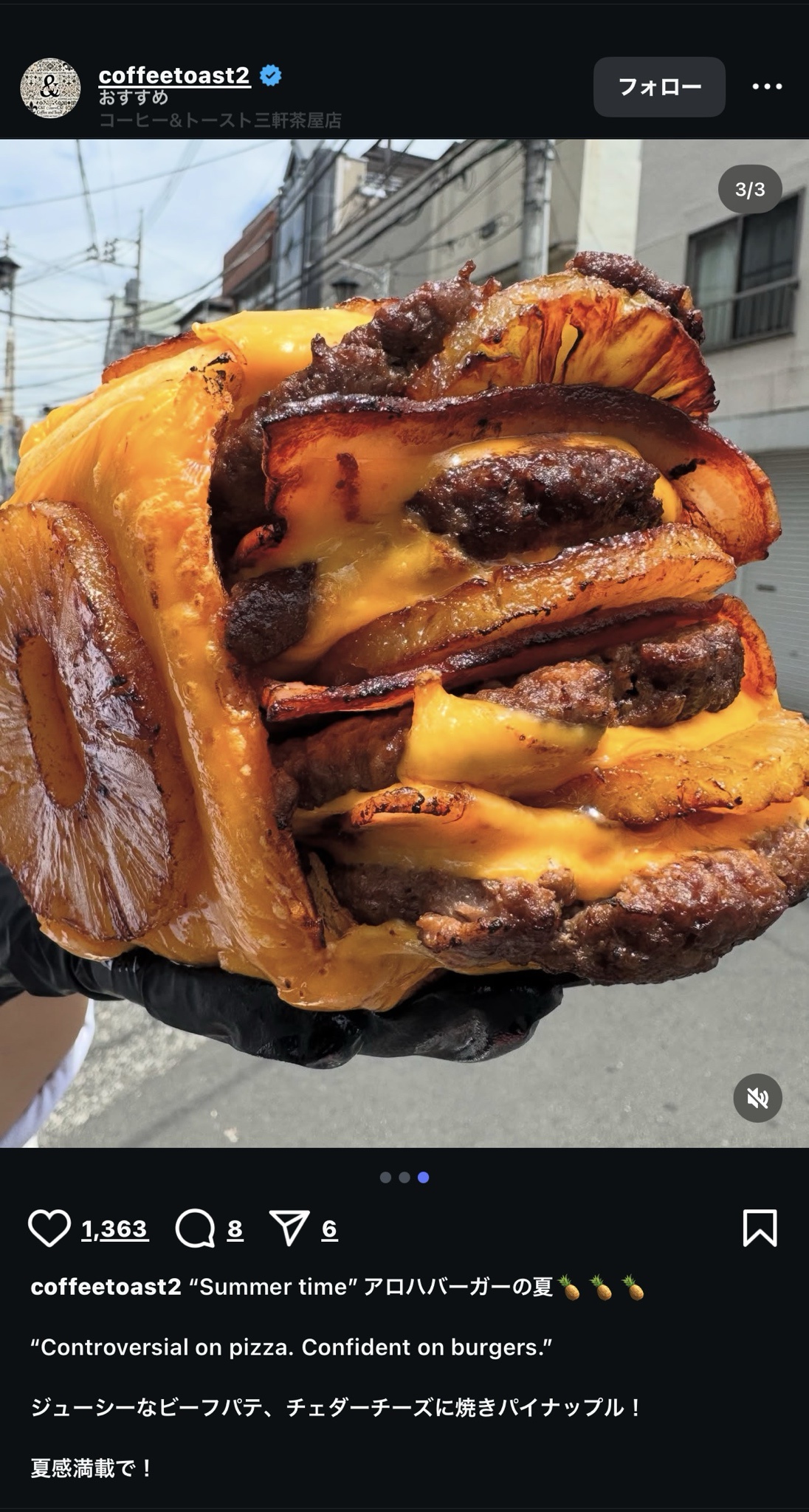Bookmark this post
The width and height of the screenshot is (809, 1512).
[x=760, y=1228]
